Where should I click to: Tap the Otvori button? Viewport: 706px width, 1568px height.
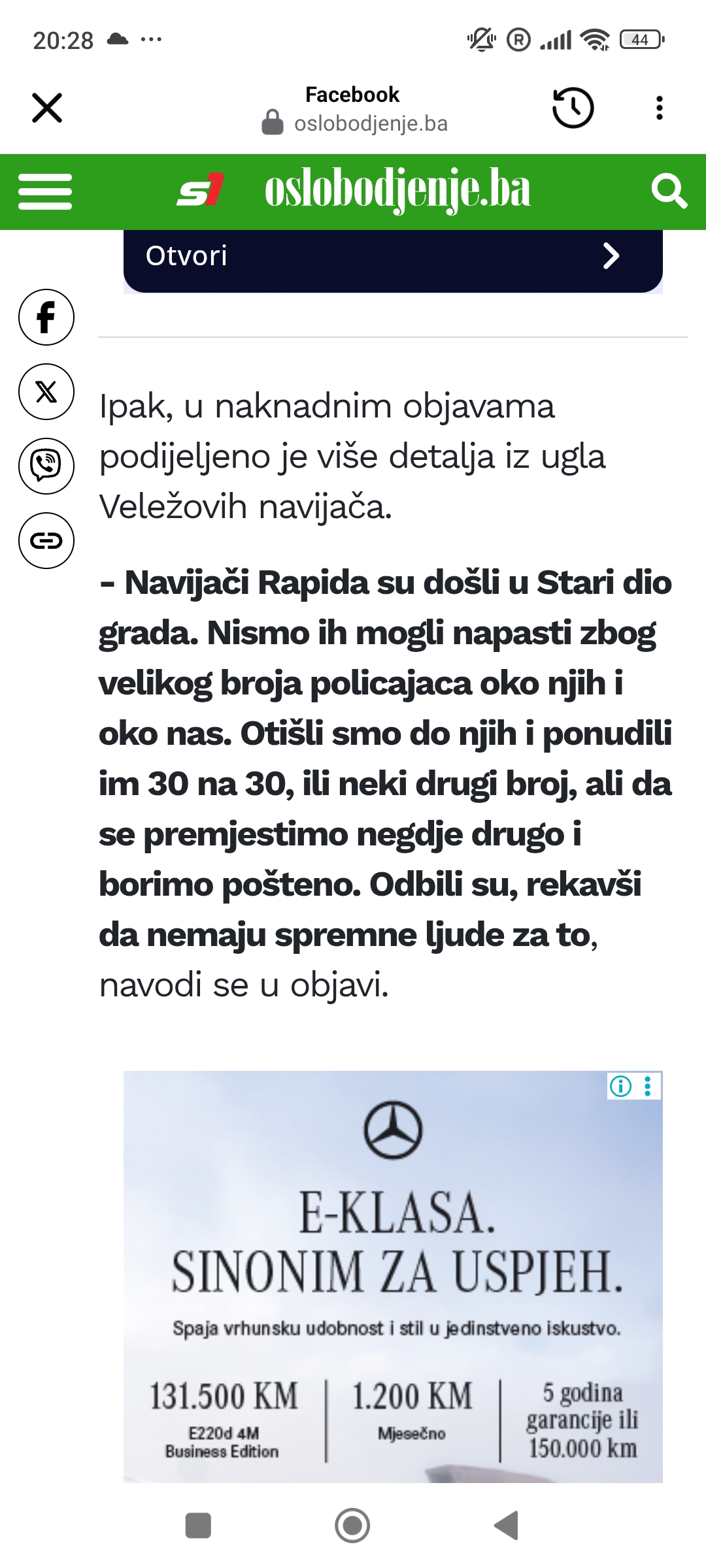[x=393, y=257]
